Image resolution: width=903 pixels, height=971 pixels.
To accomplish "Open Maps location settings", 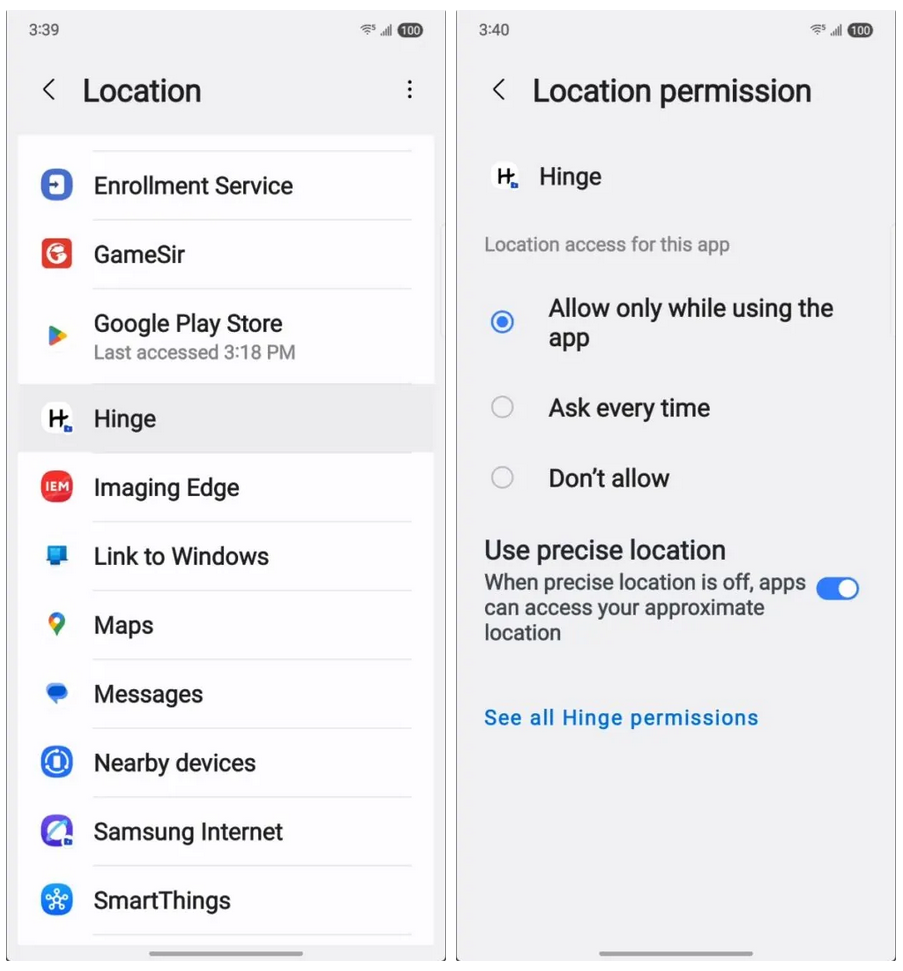I will click(x=124, y=626).
